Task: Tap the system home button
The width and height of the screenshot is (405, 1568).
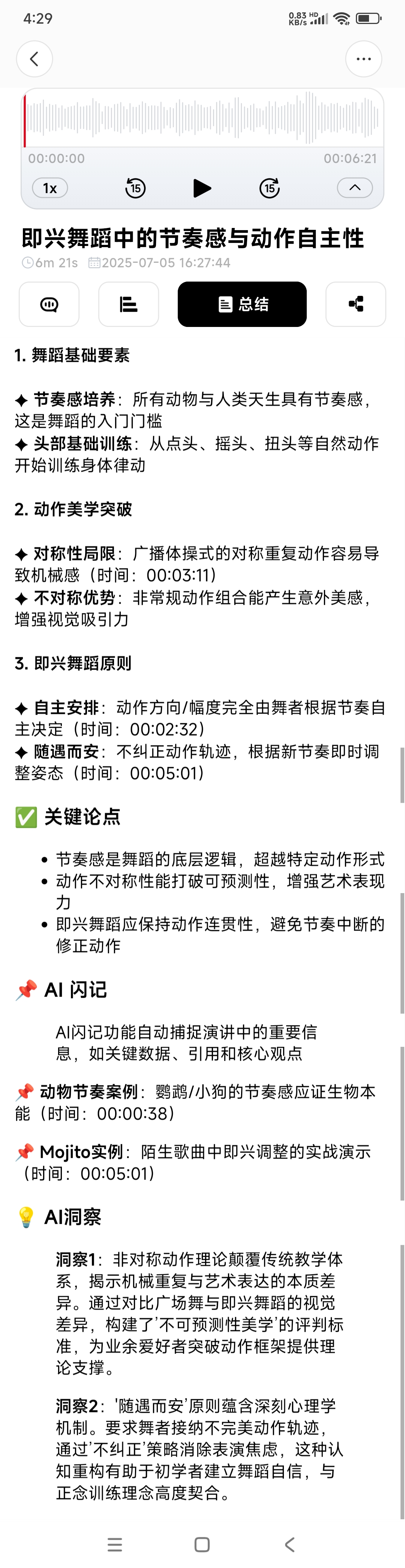Action: click(202, 1544)
